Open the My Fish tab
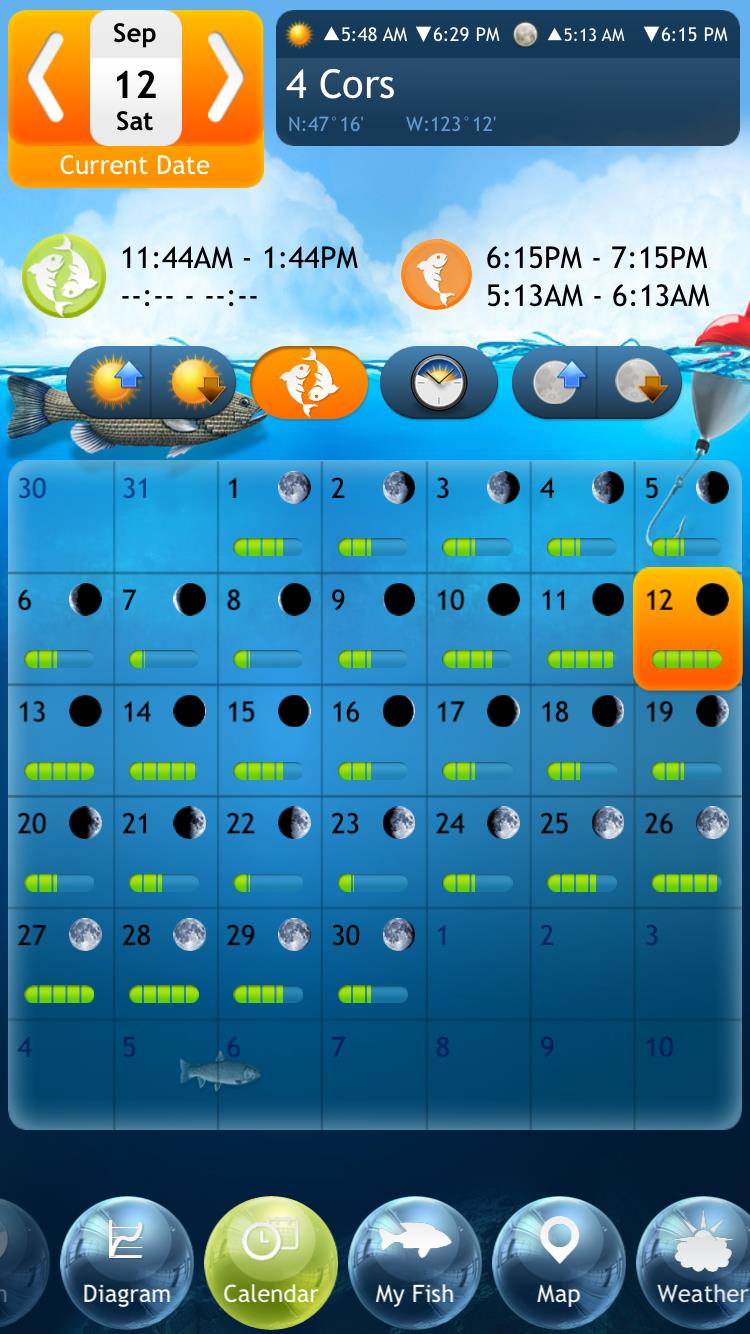The image size is (750, 1334). click(415, 1263)
